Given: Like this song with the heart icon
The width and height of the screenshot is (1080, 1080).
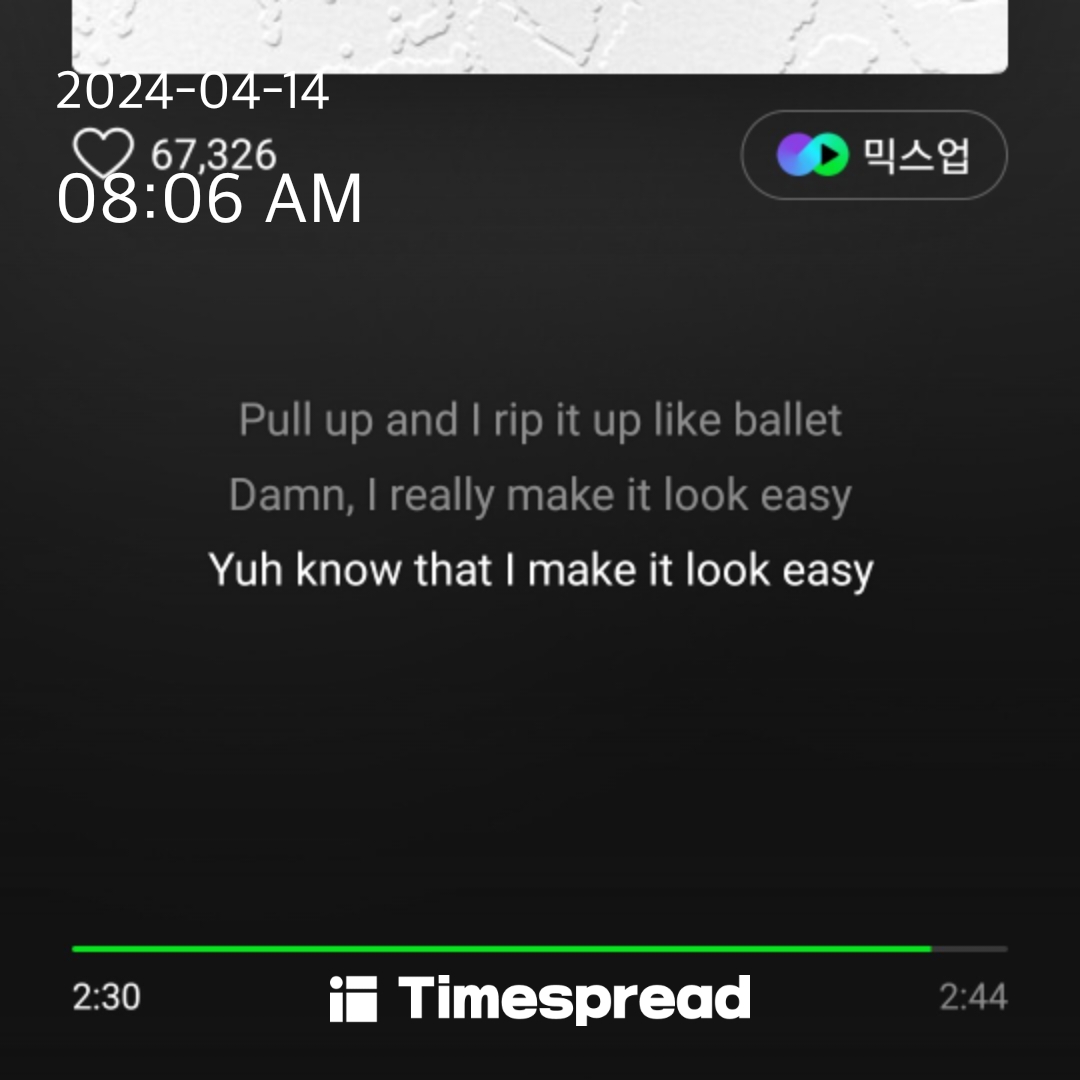Looking at the screenshot, I should point(102,155).
